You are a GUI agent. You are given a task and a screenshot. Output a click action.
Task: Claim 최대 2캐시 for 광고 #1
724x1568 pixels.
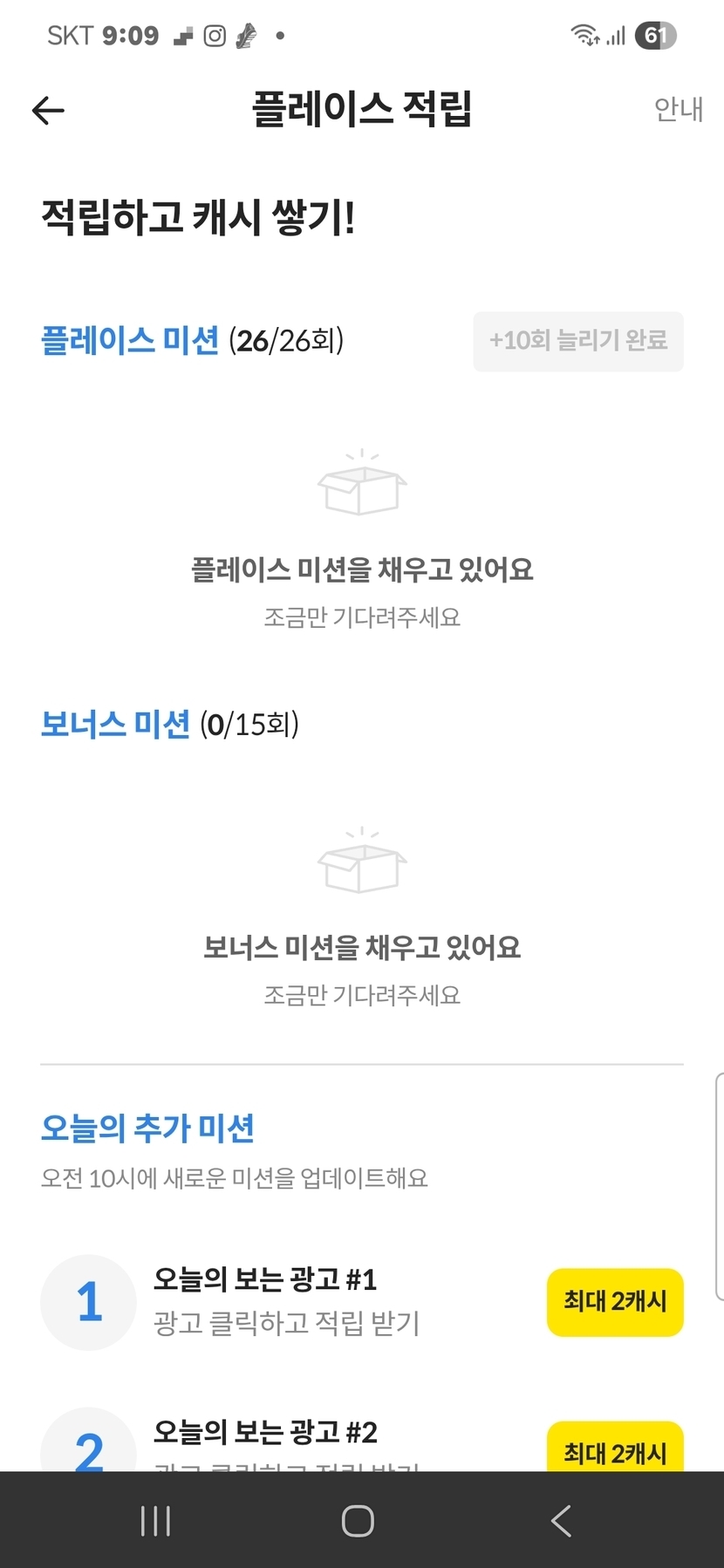614,1302
